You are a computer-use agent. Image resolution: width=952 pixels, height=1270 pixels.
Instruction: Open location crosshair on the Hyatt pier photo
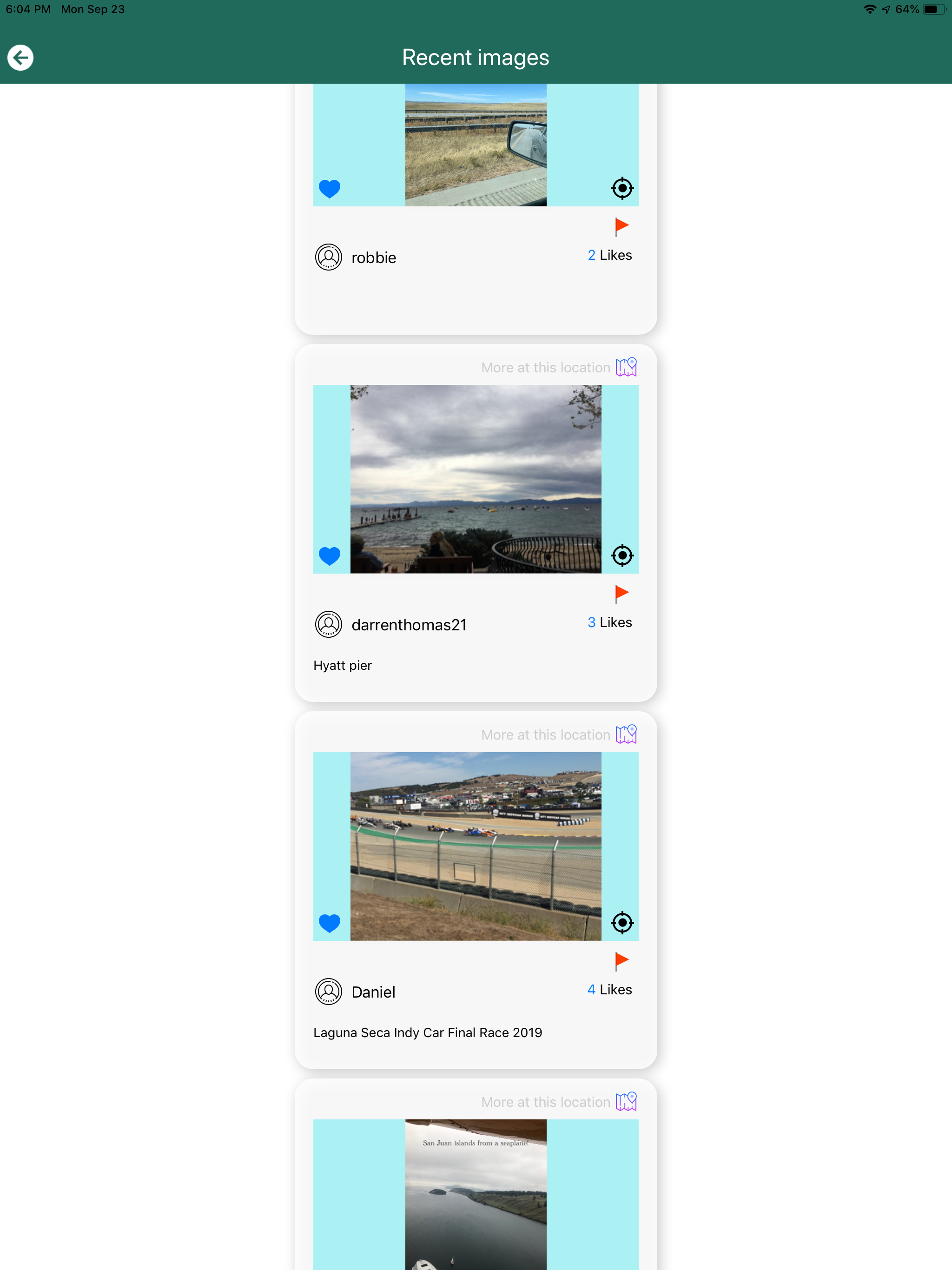tap(622, 555)
